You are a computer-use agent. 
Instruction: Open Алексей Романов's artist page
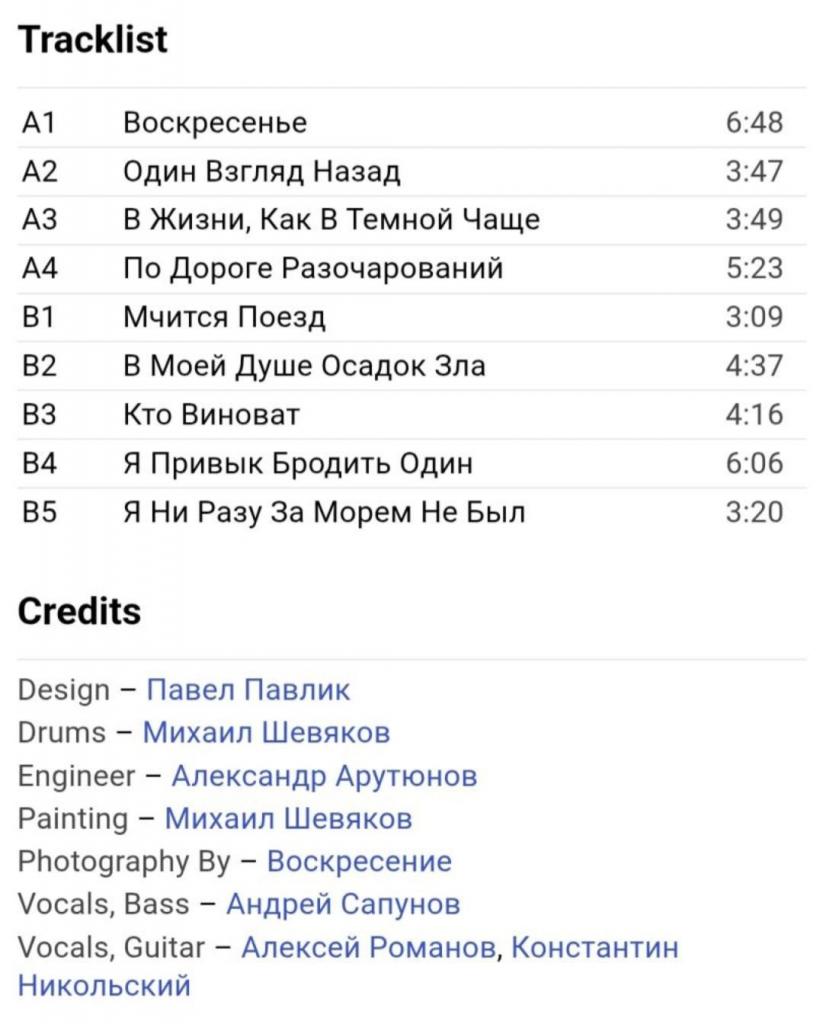[x=369, y=948]
